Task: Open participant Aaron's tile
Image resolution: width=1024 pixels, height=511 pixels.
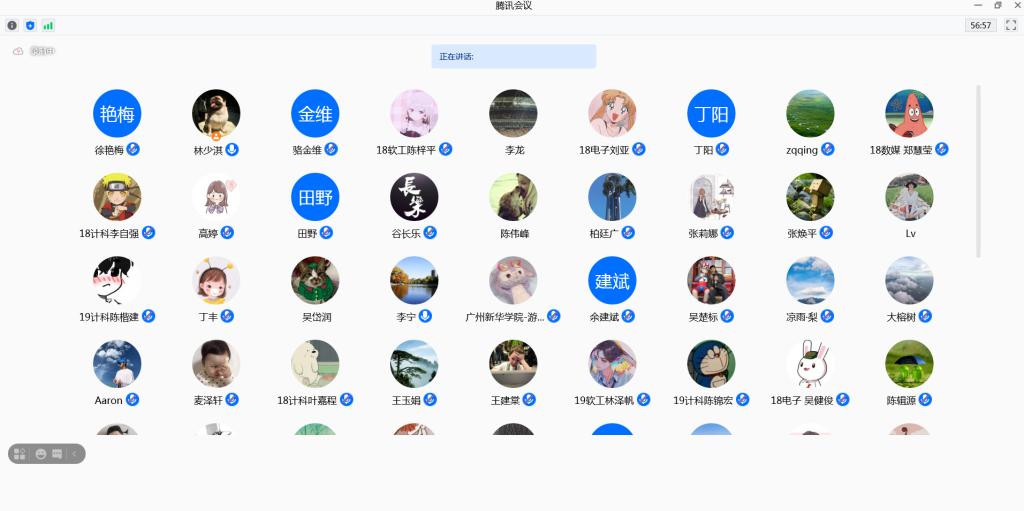Action: pos(117,364)
